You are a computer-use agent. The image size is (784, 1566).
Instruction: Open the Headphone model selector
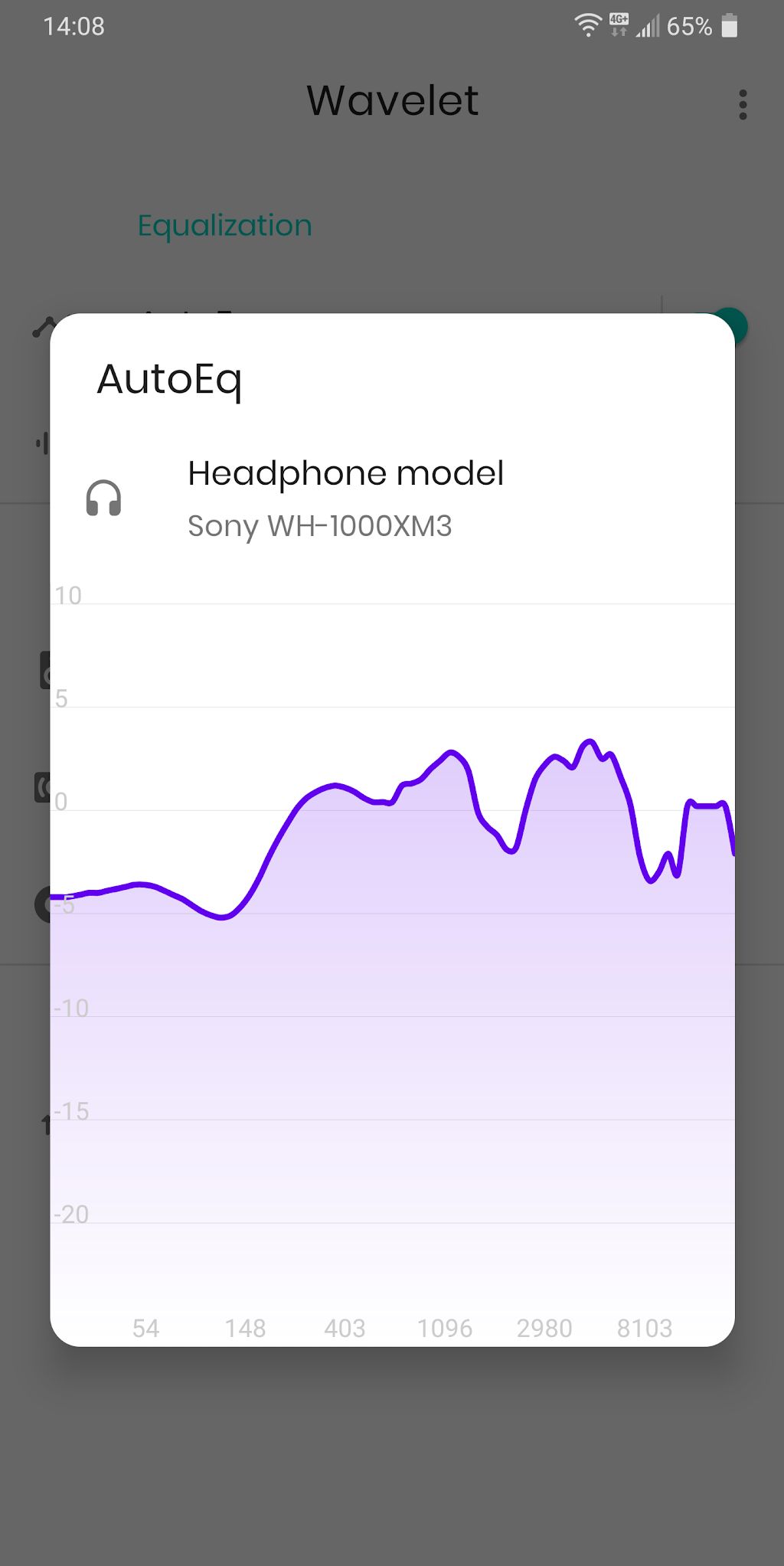coord(392,499)
